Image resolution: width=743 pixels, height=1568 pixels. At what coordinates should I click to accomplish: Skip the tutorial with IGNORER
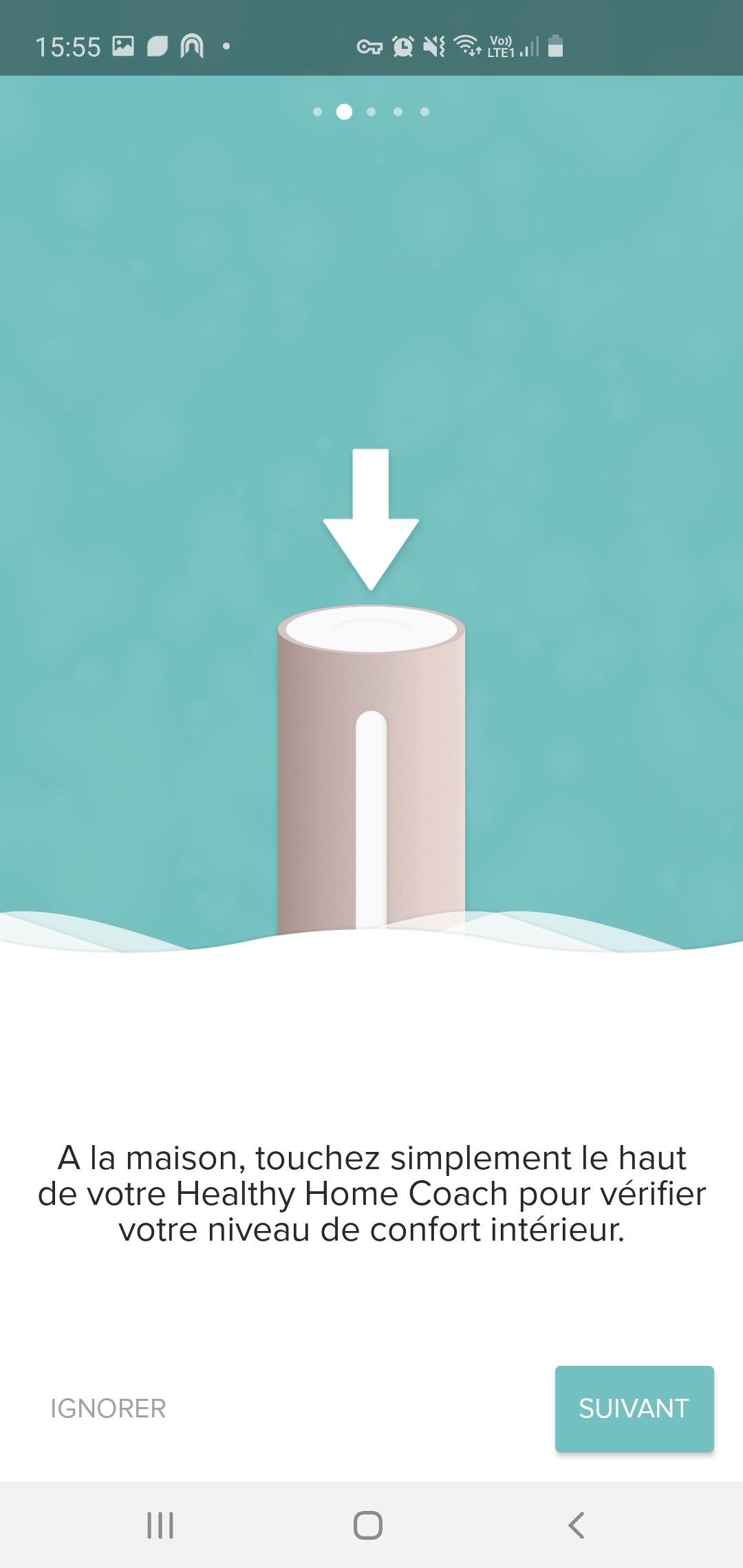click(x=108, y=1408)
